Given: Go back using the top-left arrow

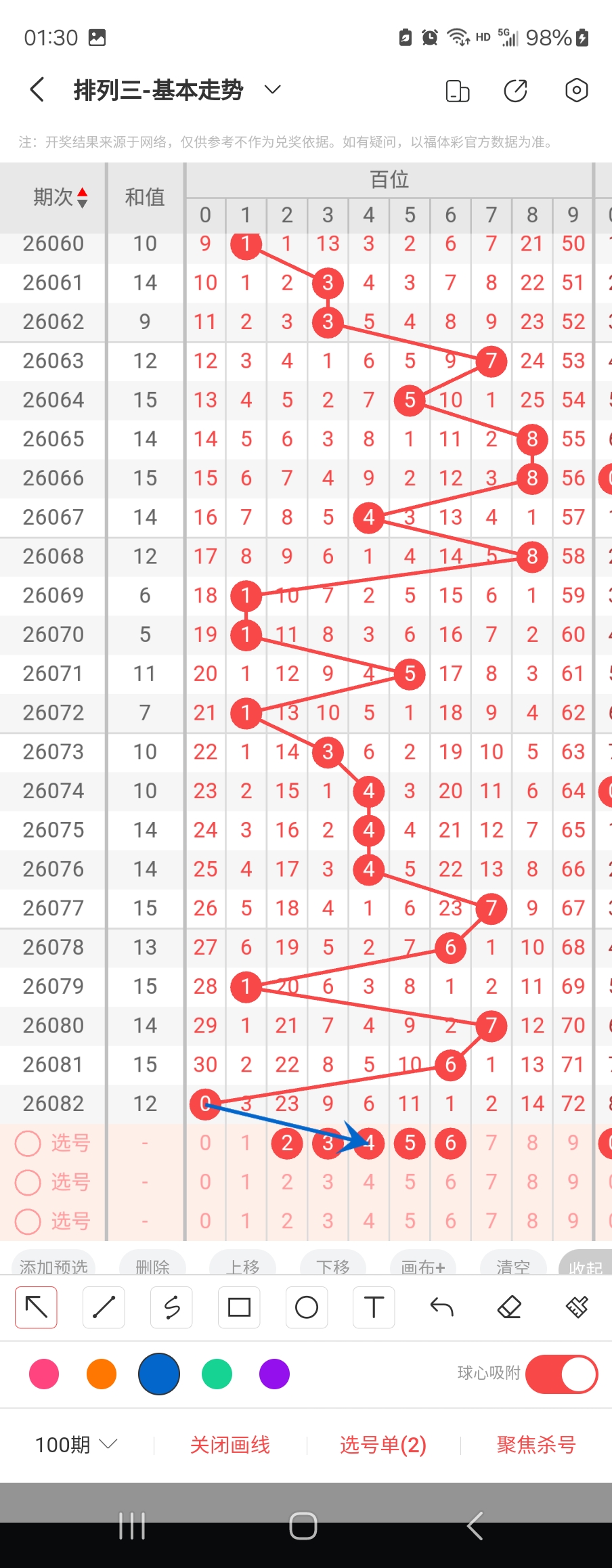Looking at the screenshot, I should (37, 89).
